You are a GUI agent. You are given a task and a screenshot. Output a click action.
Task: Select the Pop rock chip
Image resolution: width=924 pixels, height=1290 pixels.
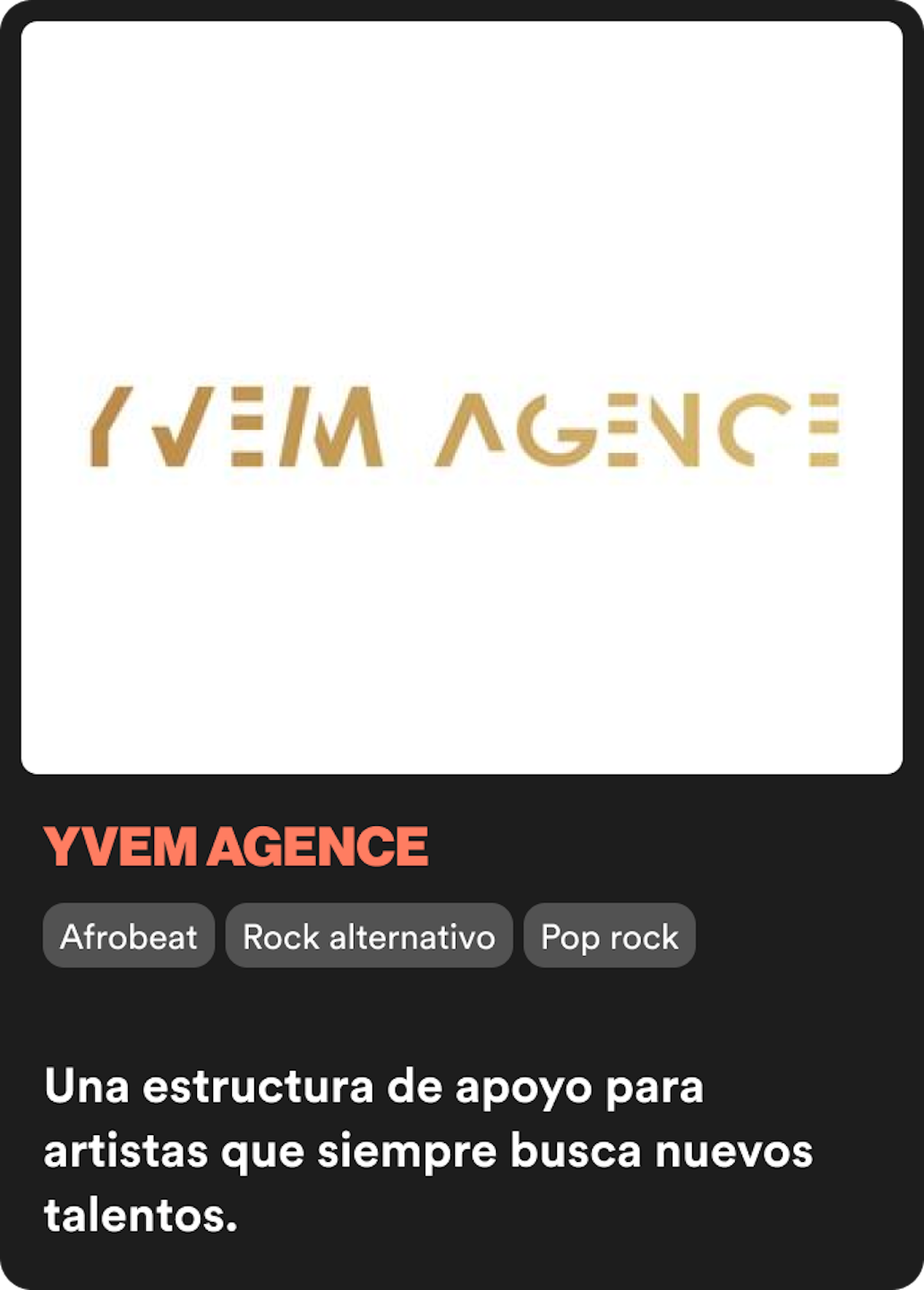coord(610,936)
